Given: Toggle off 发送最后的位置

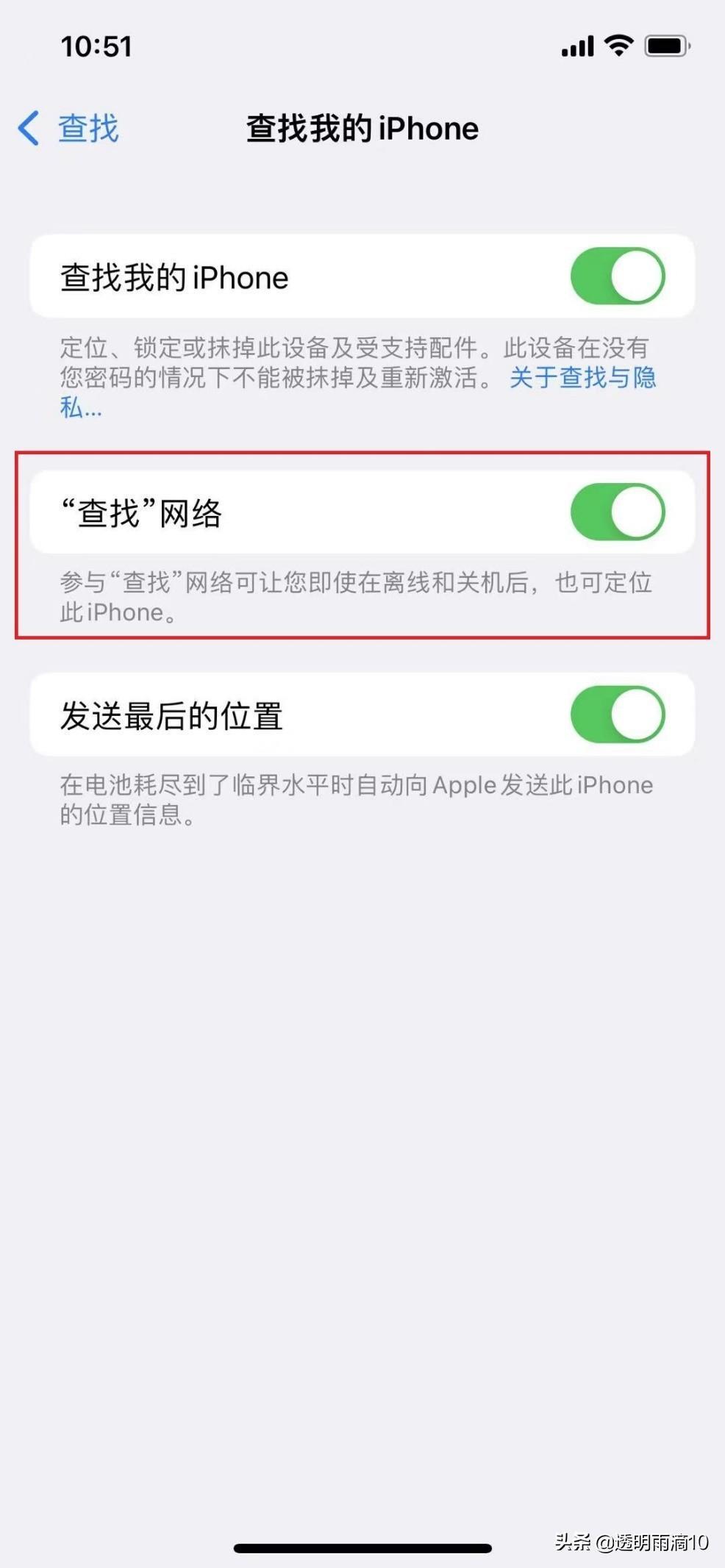Looking at the screenshot, I should (617, 715).
